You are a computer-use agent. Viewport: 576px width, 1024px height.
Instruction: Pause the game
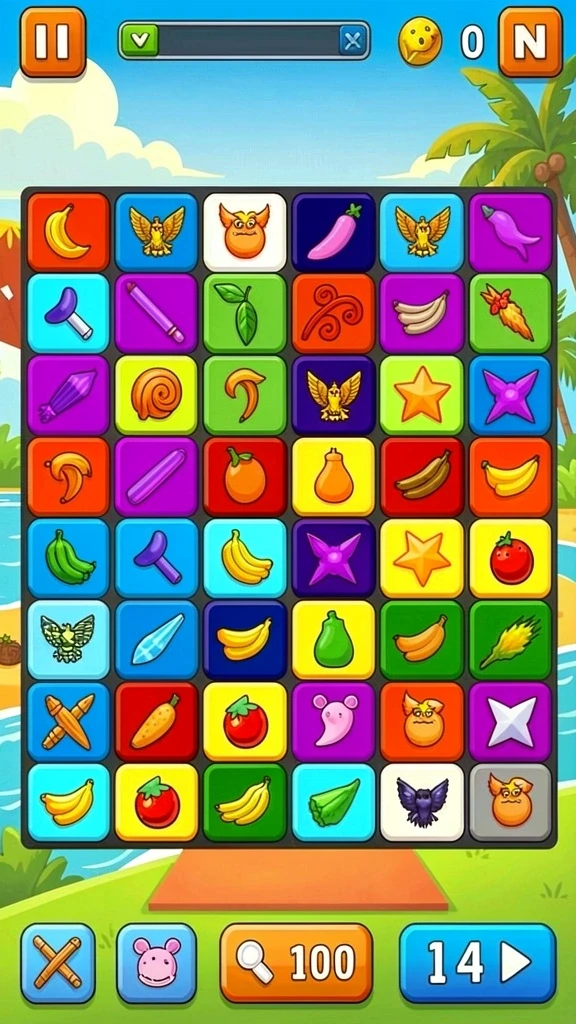(53, 42)
